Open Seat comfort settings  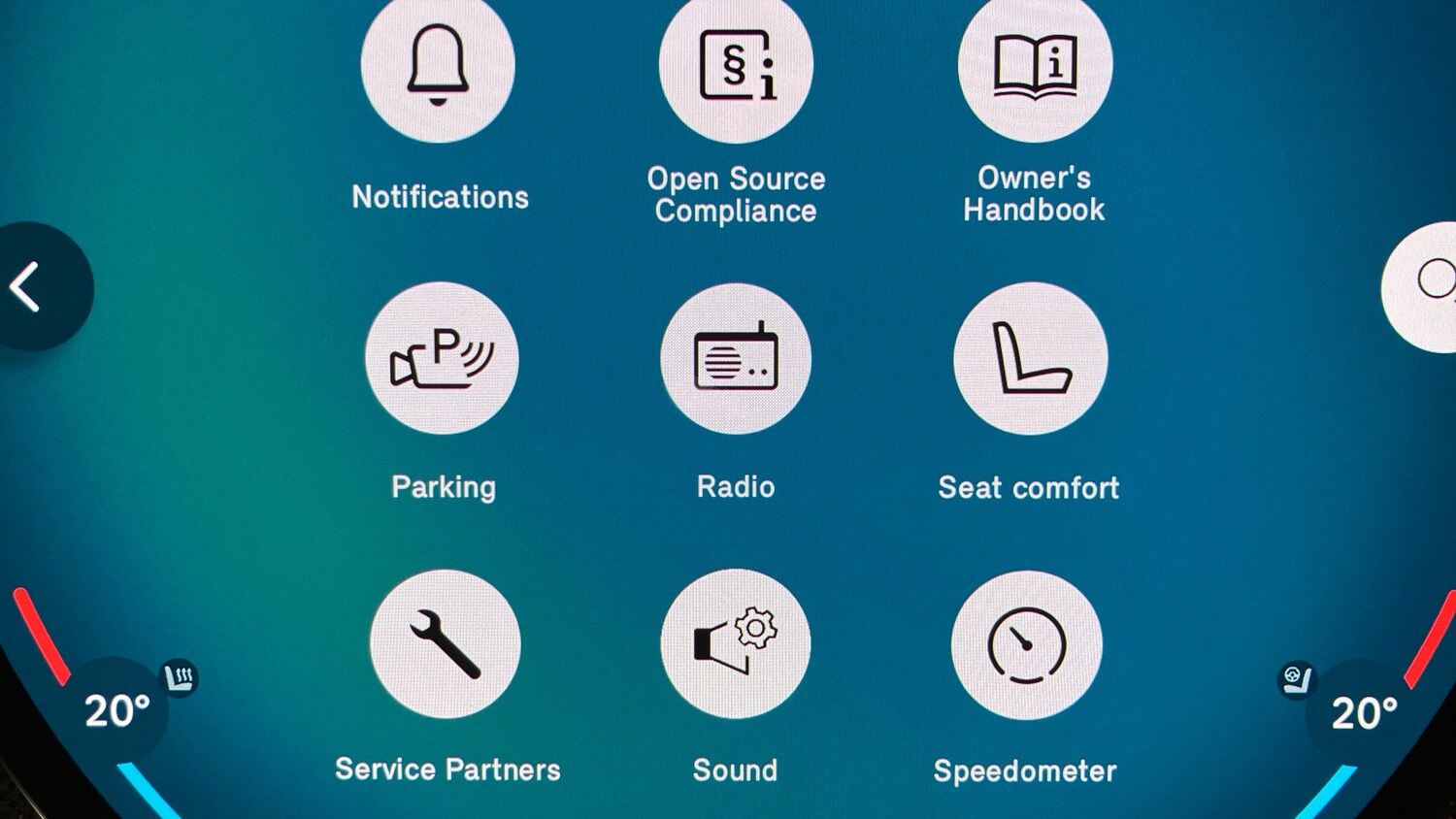(1031, 358)
